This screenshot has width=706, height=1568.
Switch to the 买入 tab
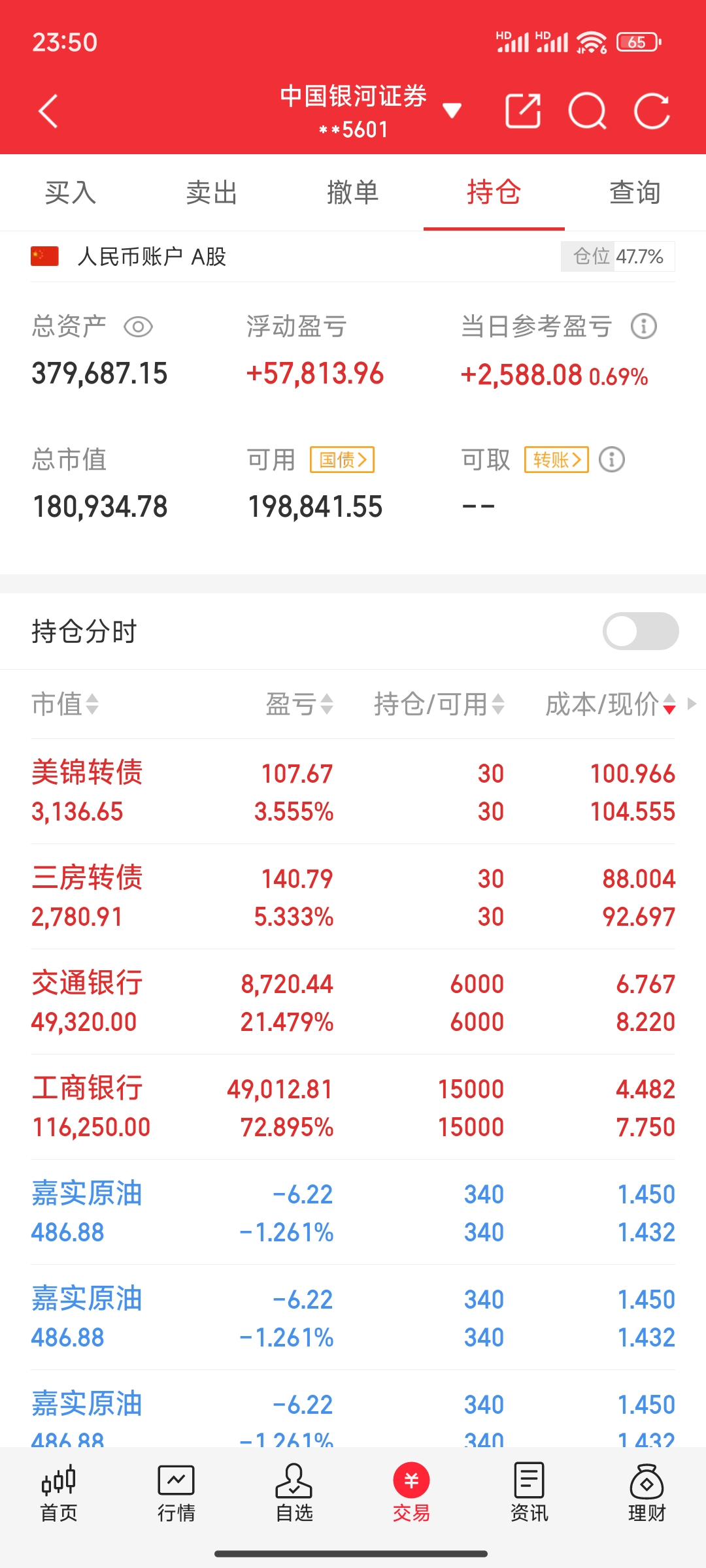71,193
